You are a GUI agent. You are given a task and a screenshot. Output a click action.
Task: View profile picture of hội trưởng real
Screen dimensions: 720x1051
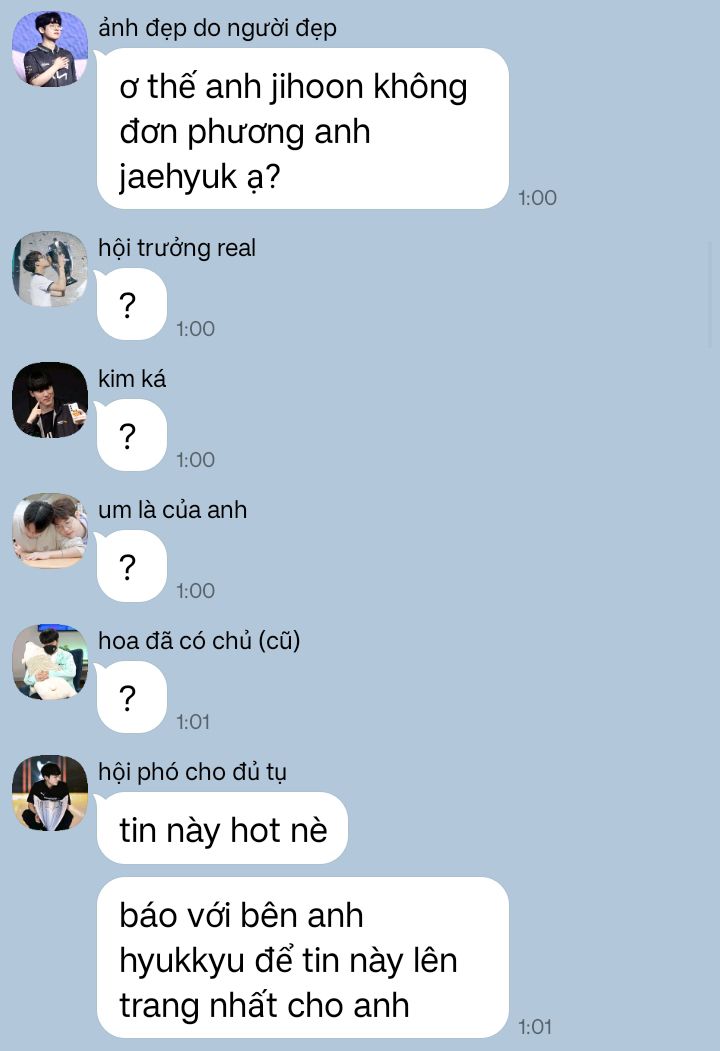point(49,269)
